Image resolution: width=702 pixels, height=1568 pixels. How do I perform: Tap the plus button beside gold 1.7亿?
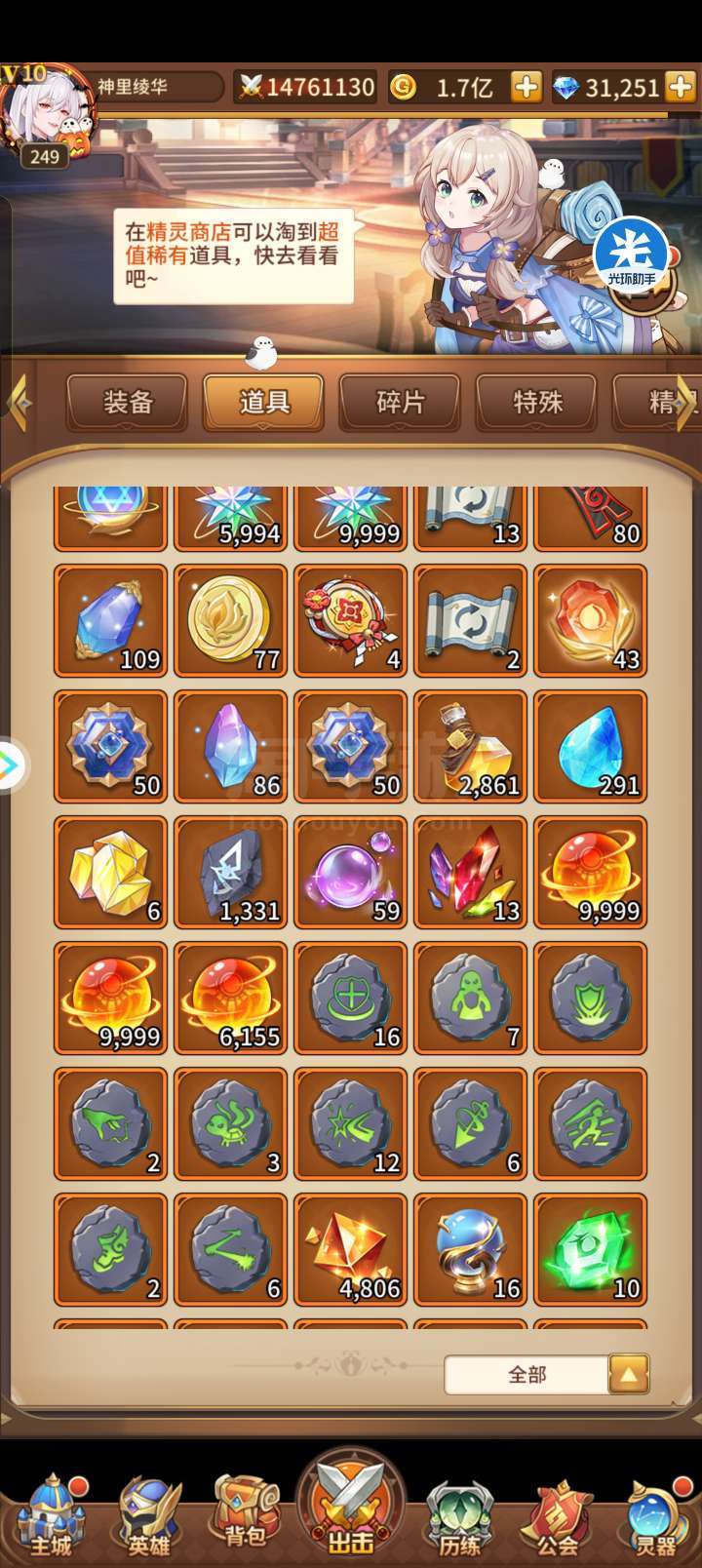526,87
